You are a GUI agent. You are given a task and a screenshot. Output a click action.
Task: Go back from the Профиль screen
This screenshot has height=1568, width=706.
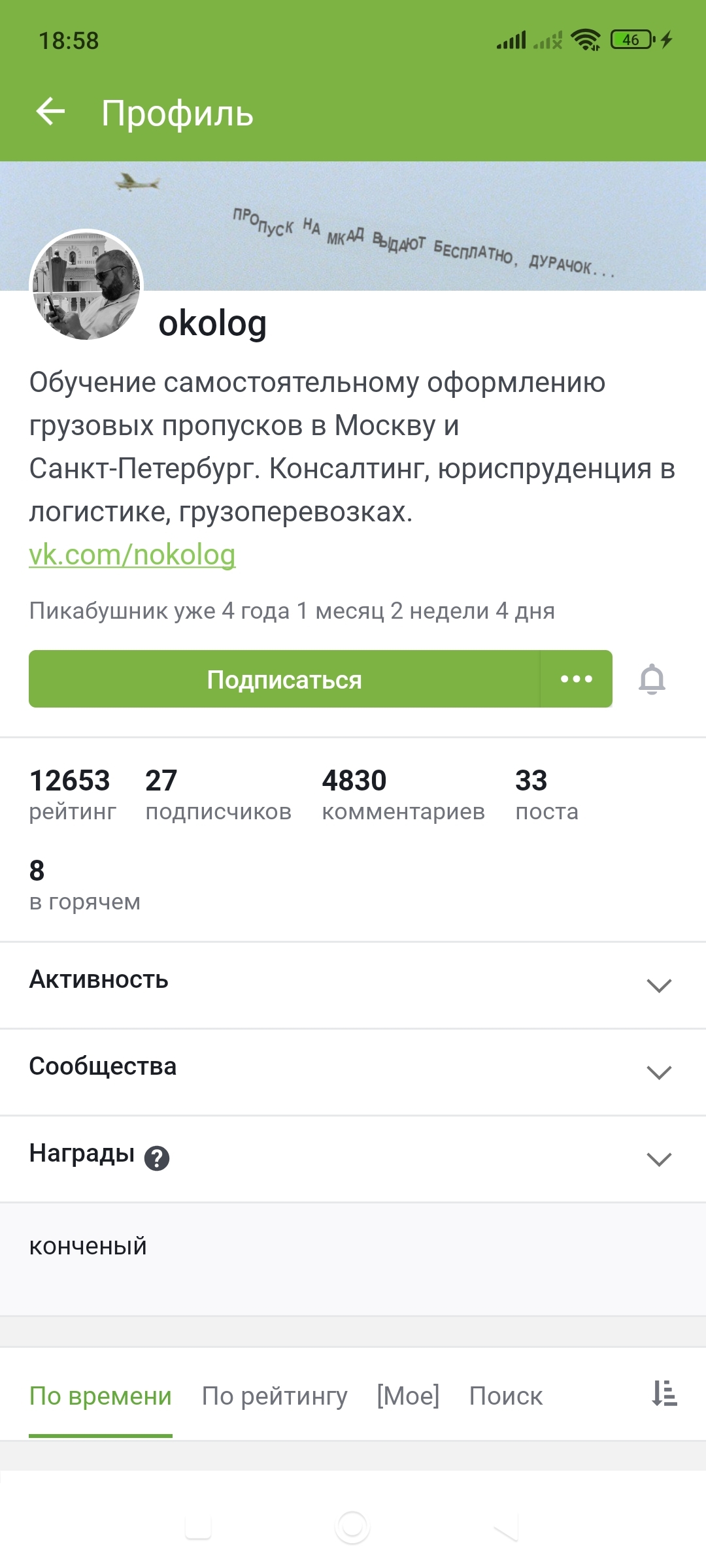pyautogui.click(x=50, y=112)
